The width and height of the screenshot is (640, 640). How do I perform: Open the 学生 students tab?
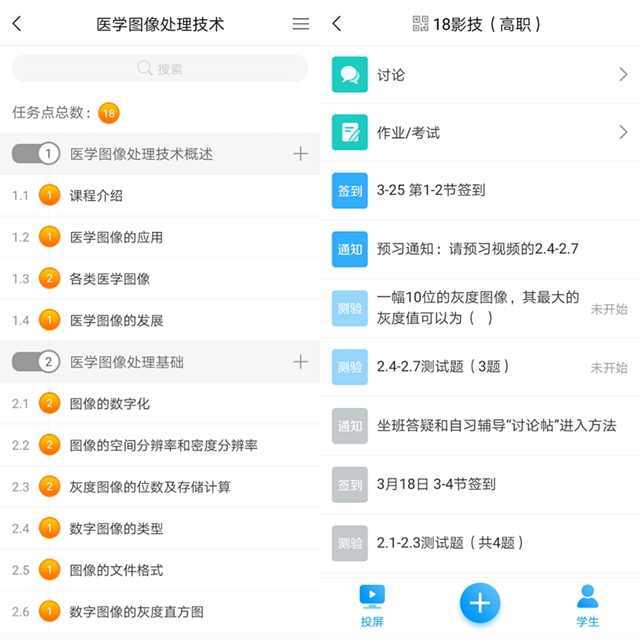[x=588, y=605]
